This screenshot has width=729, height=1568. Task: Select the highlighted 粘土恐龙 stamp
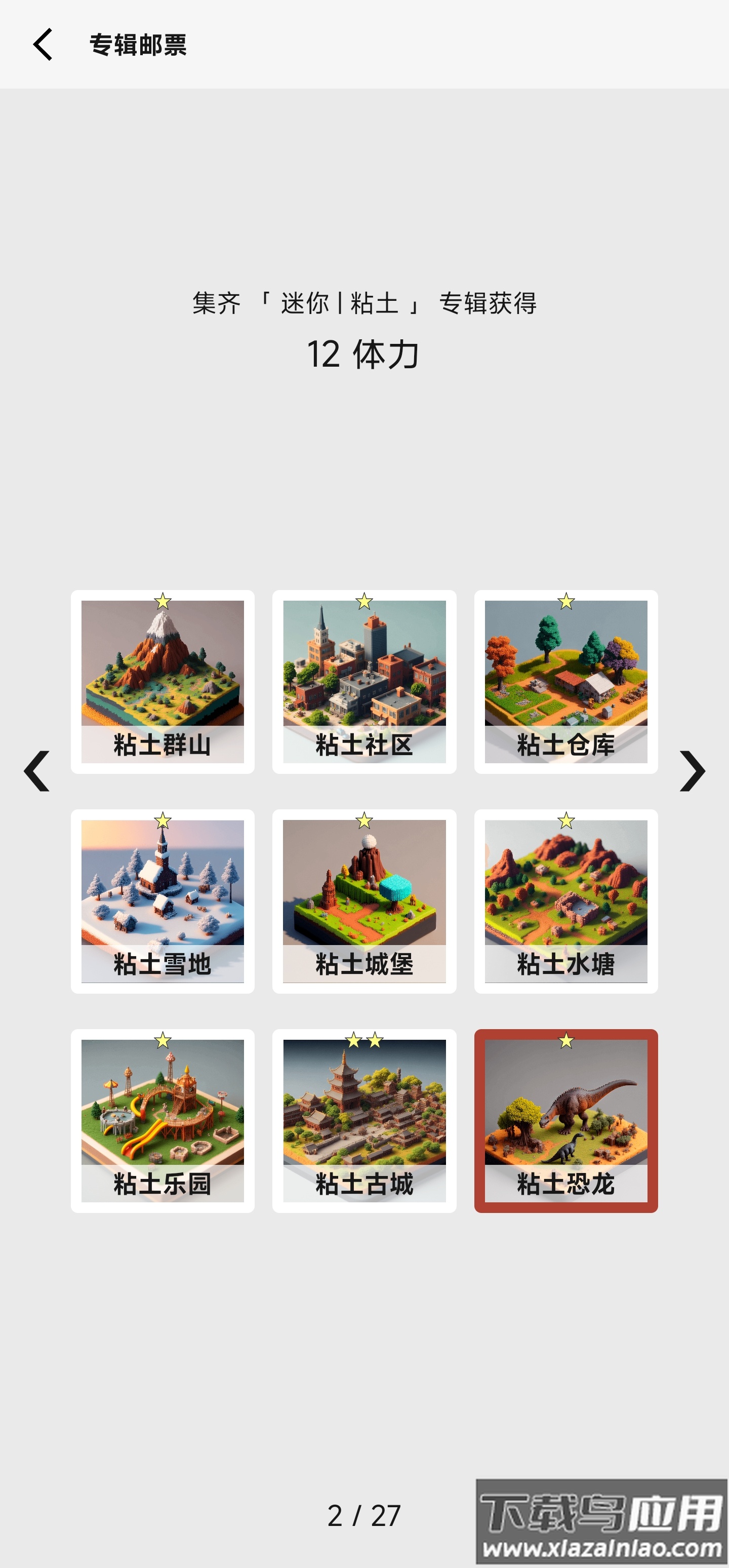pyautogui.click(x=566, y=1121)
